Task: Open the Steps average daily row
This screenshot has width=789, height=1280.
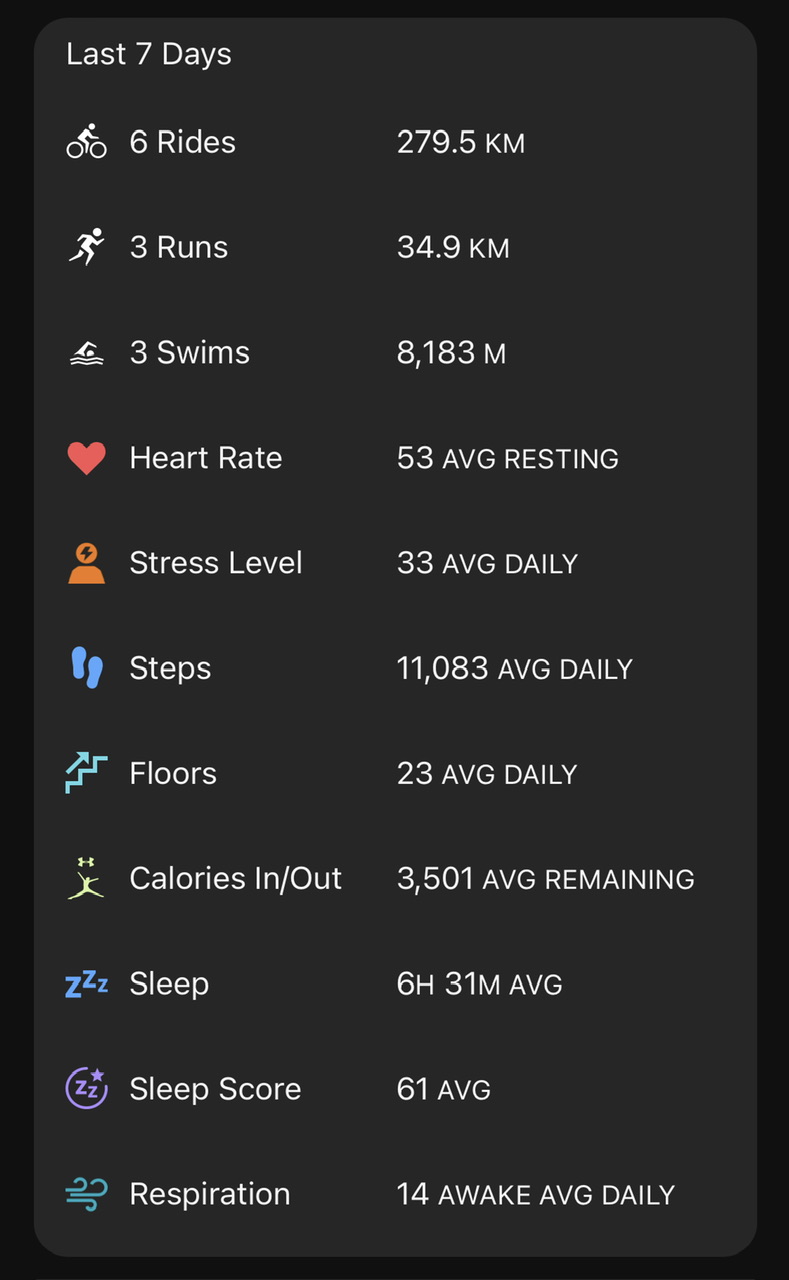Action: pos(395,668)
